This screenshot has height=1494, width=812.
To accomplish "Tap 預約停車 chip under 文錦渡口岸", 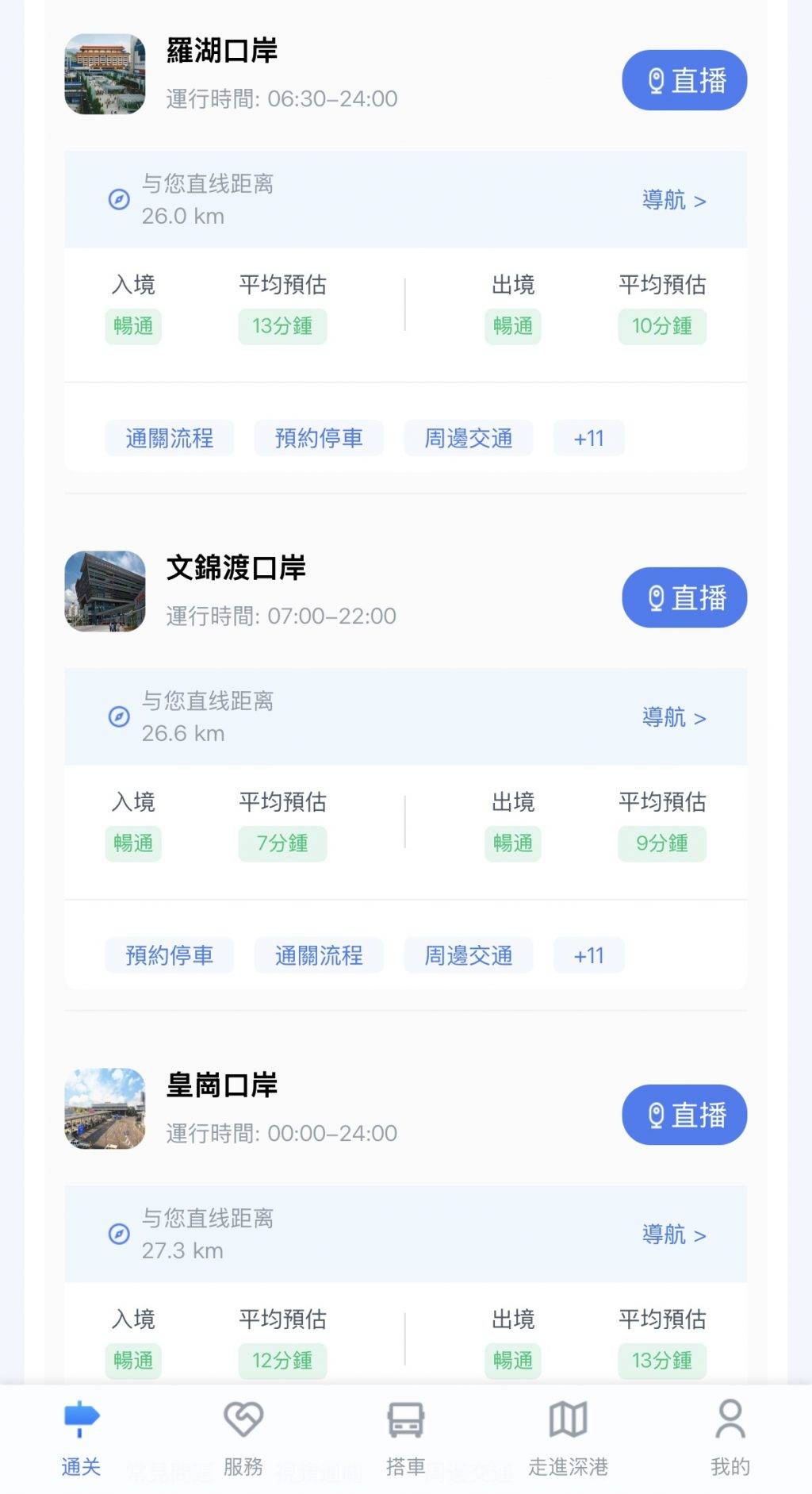I will tap(170, 955).
